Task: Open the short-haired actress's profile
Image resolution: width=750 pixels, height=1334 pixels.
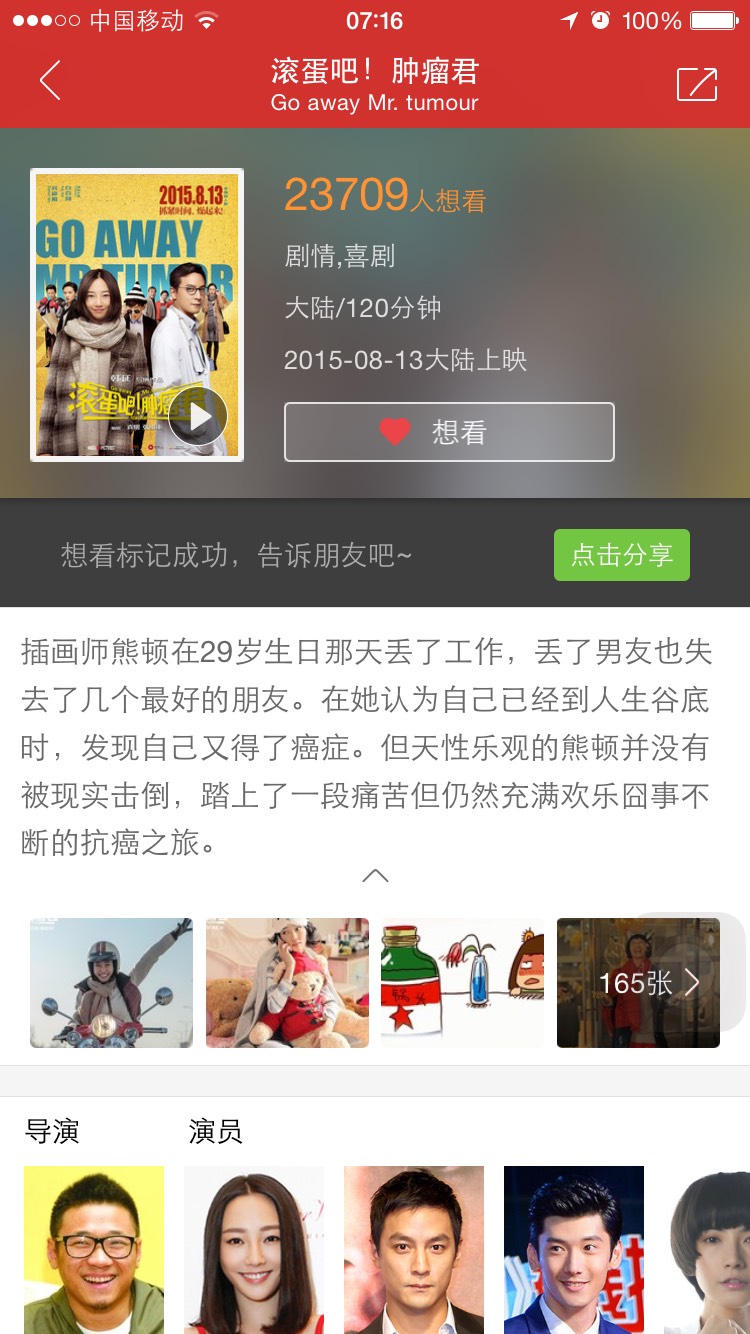Action: 710,1249
